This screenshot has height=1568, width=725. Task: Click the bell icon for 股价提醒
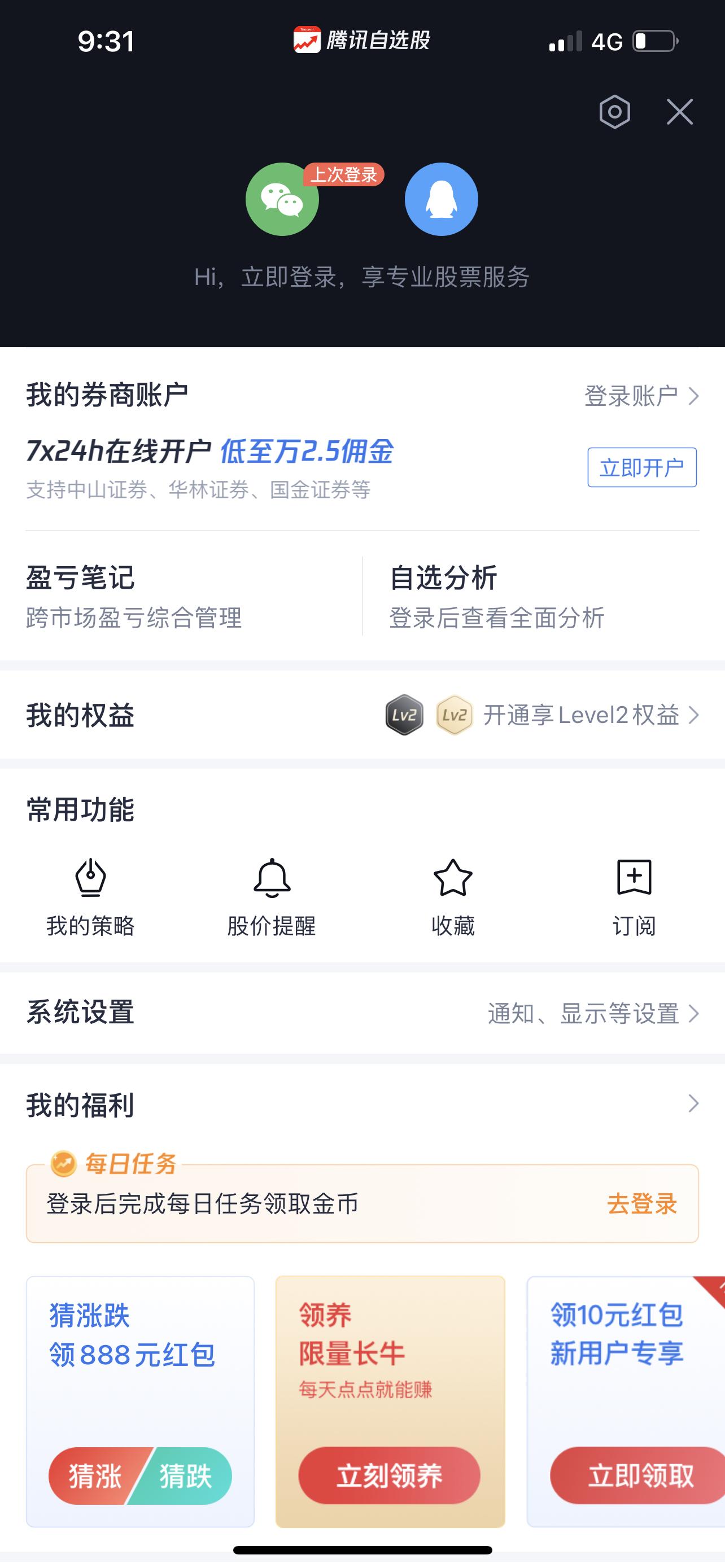click(272, 879)
